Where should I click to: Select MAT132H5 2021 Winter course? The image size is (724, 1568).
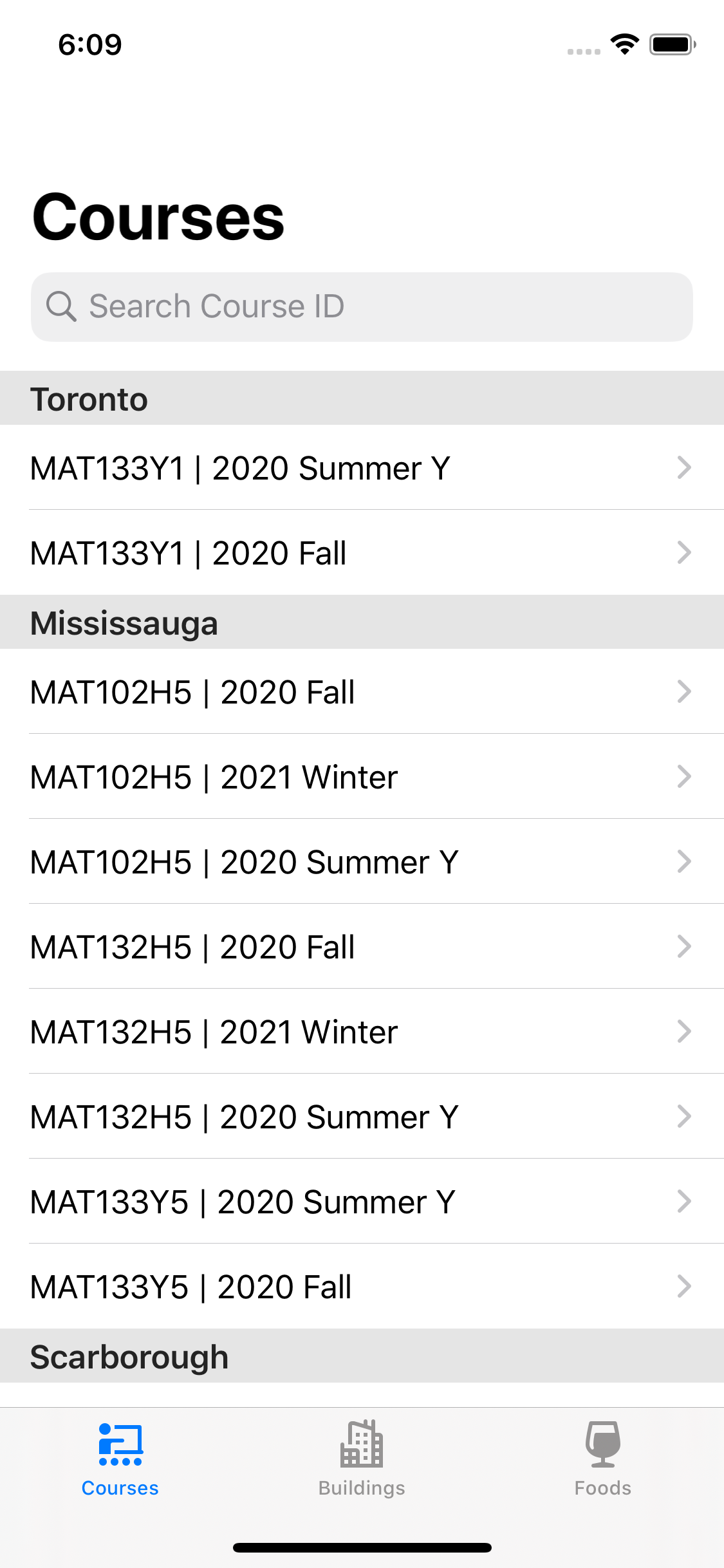point(362,1032)
